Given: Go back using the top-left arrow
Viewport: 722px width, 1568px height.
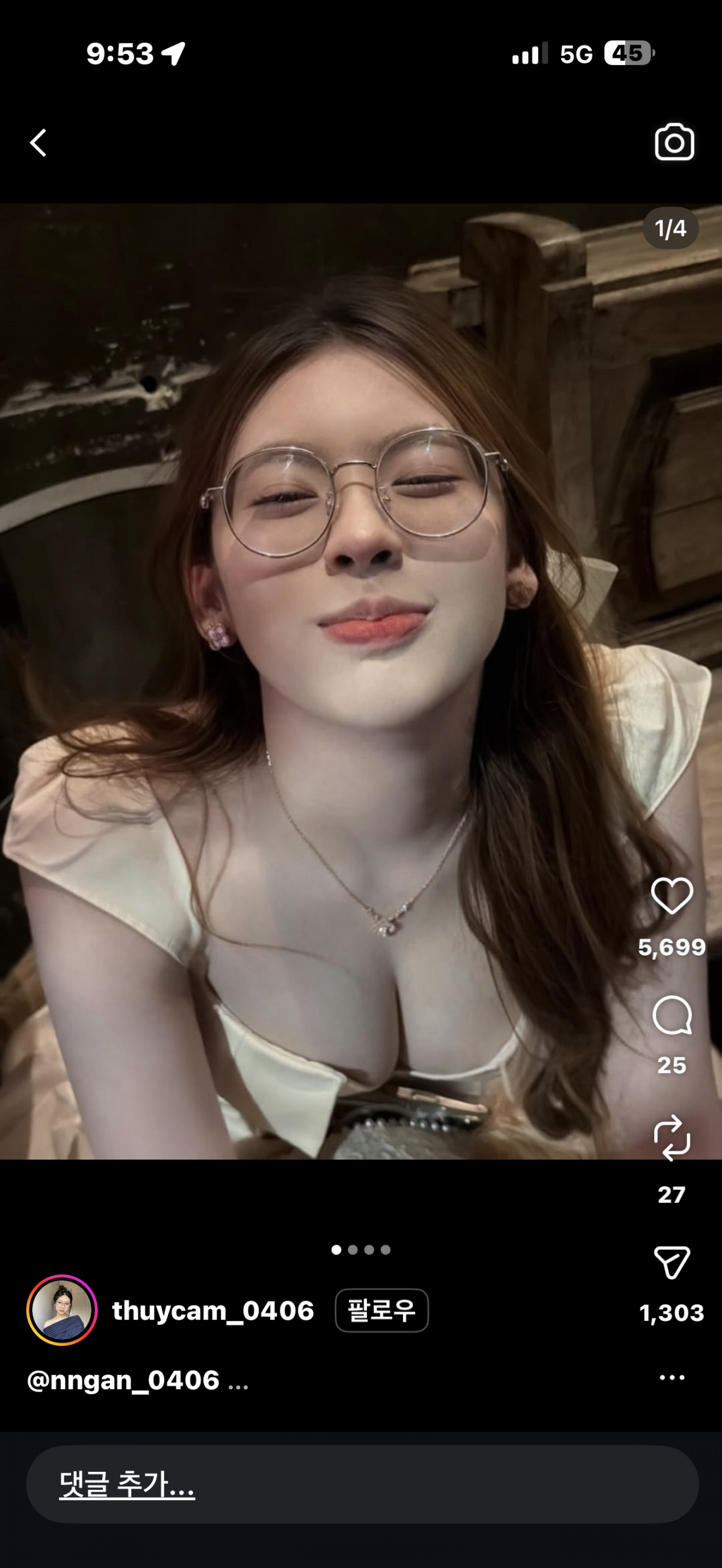Looking at the screenshot, I should pyautogui.click(x=39, y=143).
